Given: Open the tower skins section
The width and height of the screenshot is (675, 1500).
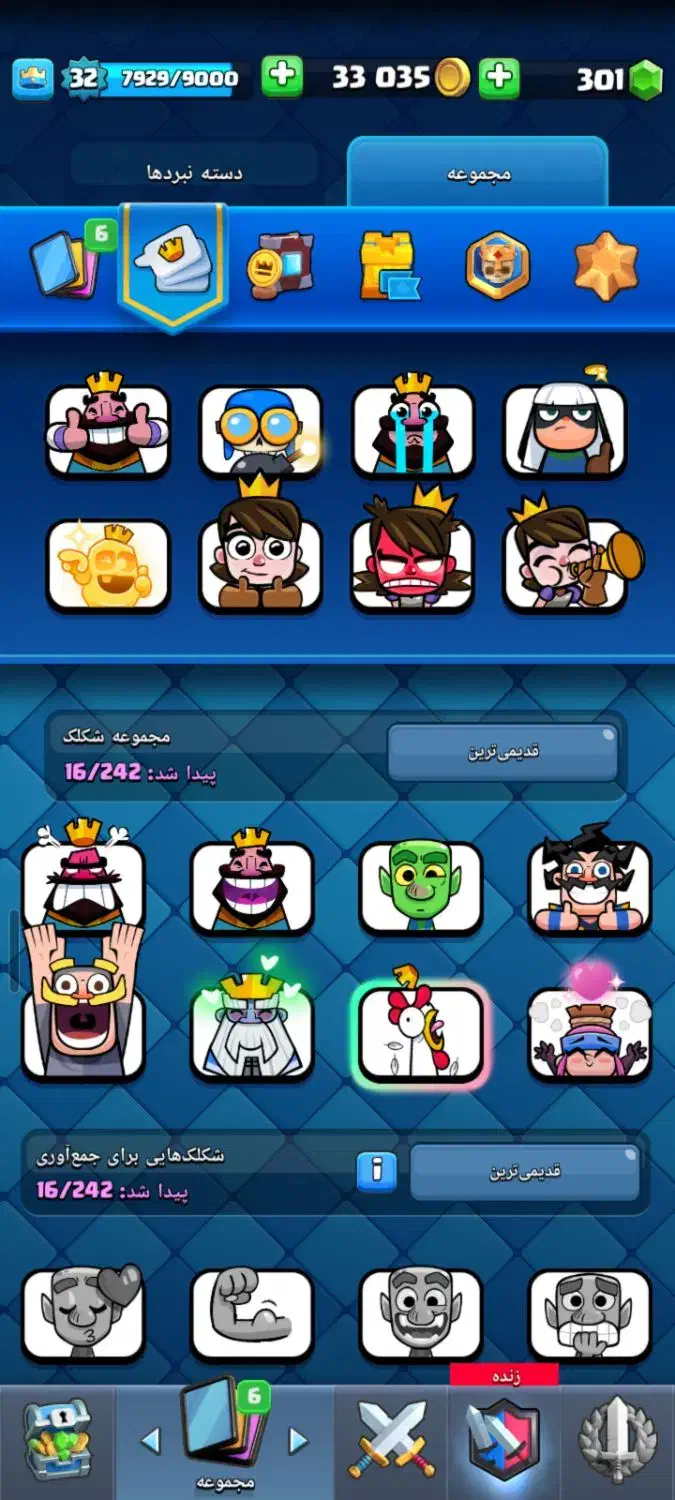Looking at the screenshot, I should (x=389, y=265).
